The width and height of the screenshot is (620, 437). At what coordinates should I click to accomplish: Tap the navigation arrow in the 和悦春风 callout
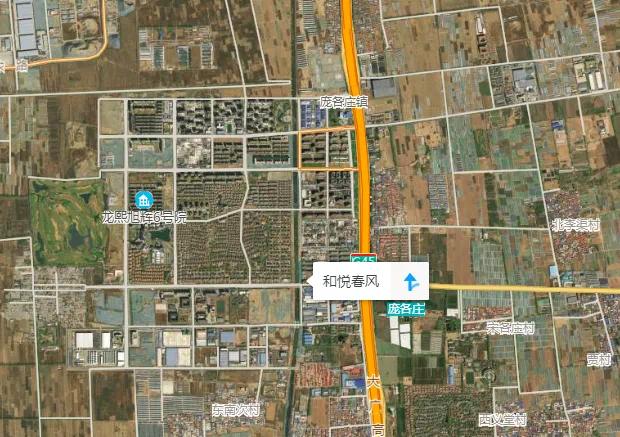click(409, 279)
